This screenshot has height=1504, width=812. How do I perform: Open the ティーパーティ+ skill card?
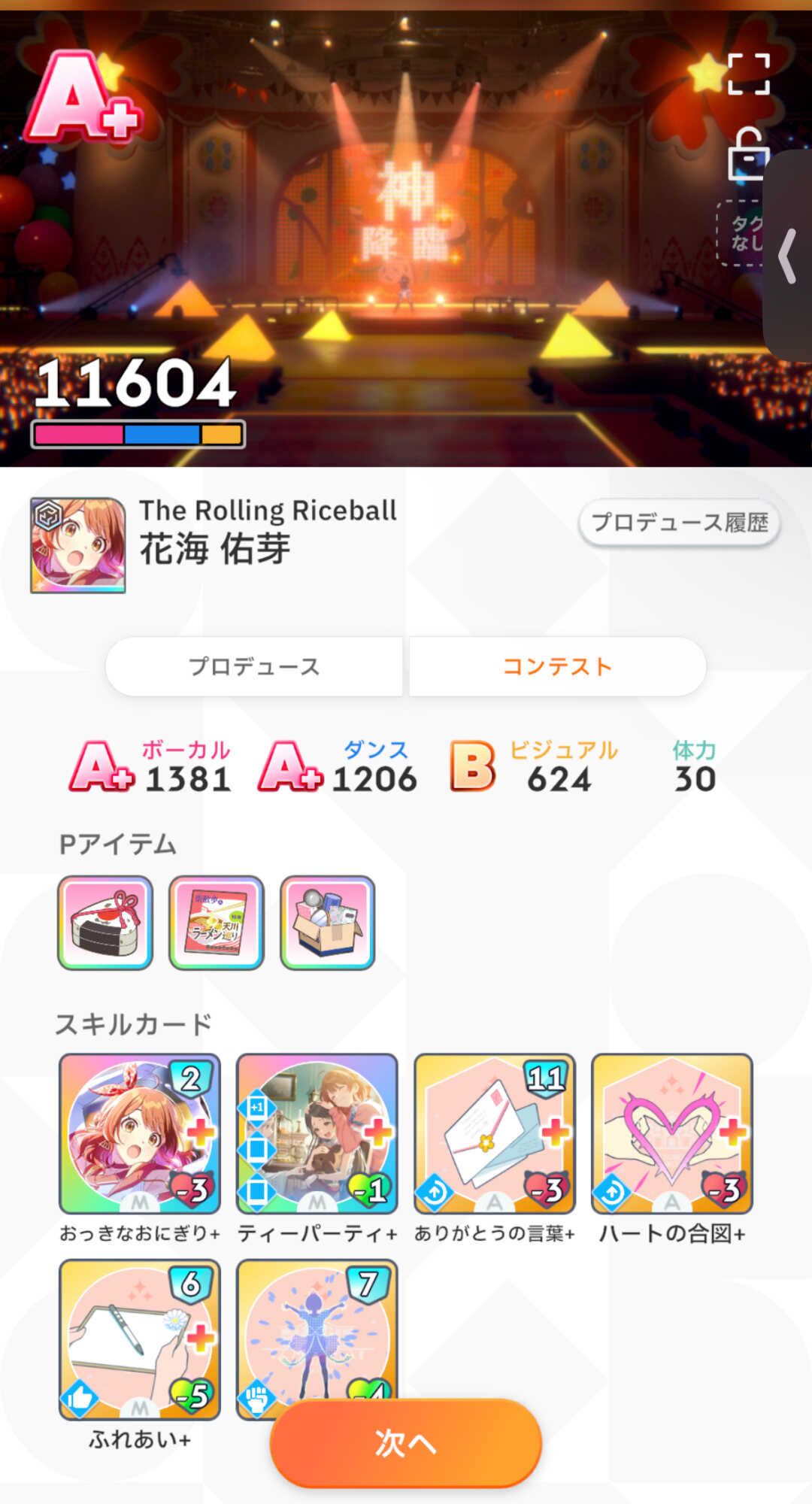(317, 1133)
